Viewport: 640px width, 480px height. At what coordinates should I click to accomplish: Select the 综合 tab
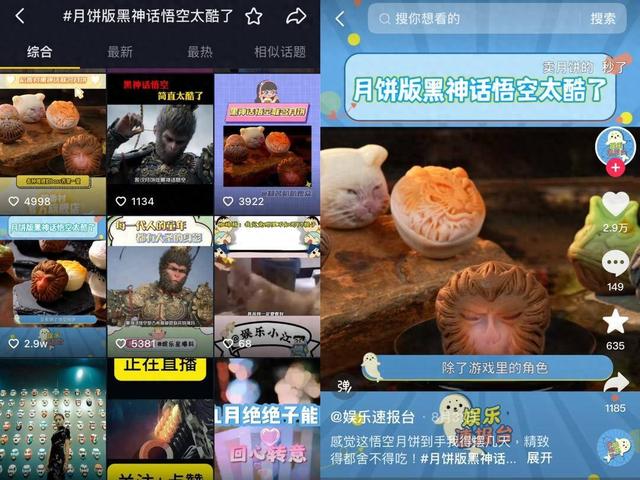click(40, 52)
